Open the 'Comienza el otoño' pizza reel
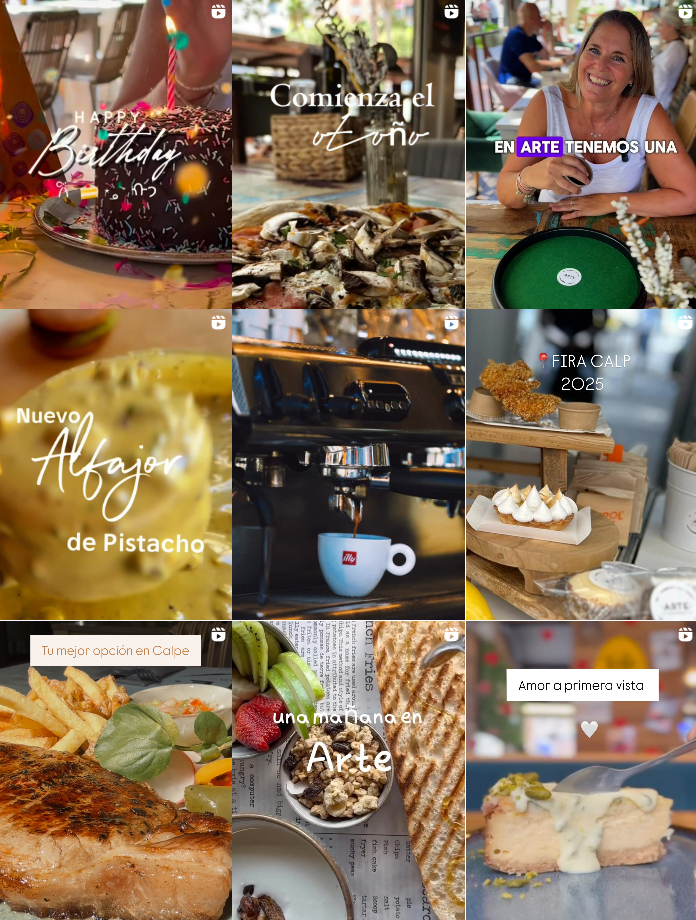The height and width of the screenshot is (920, 696). point(348,154)
